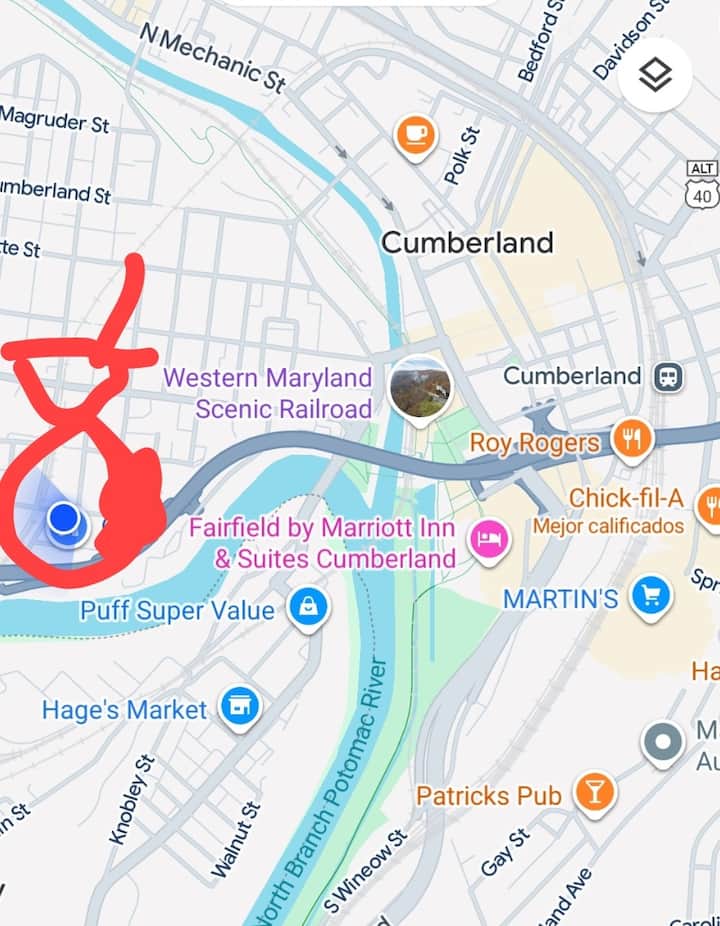Select the Cumberland train station icon
Viewport: 720px width, 926px height.
(x=667, y=377)
